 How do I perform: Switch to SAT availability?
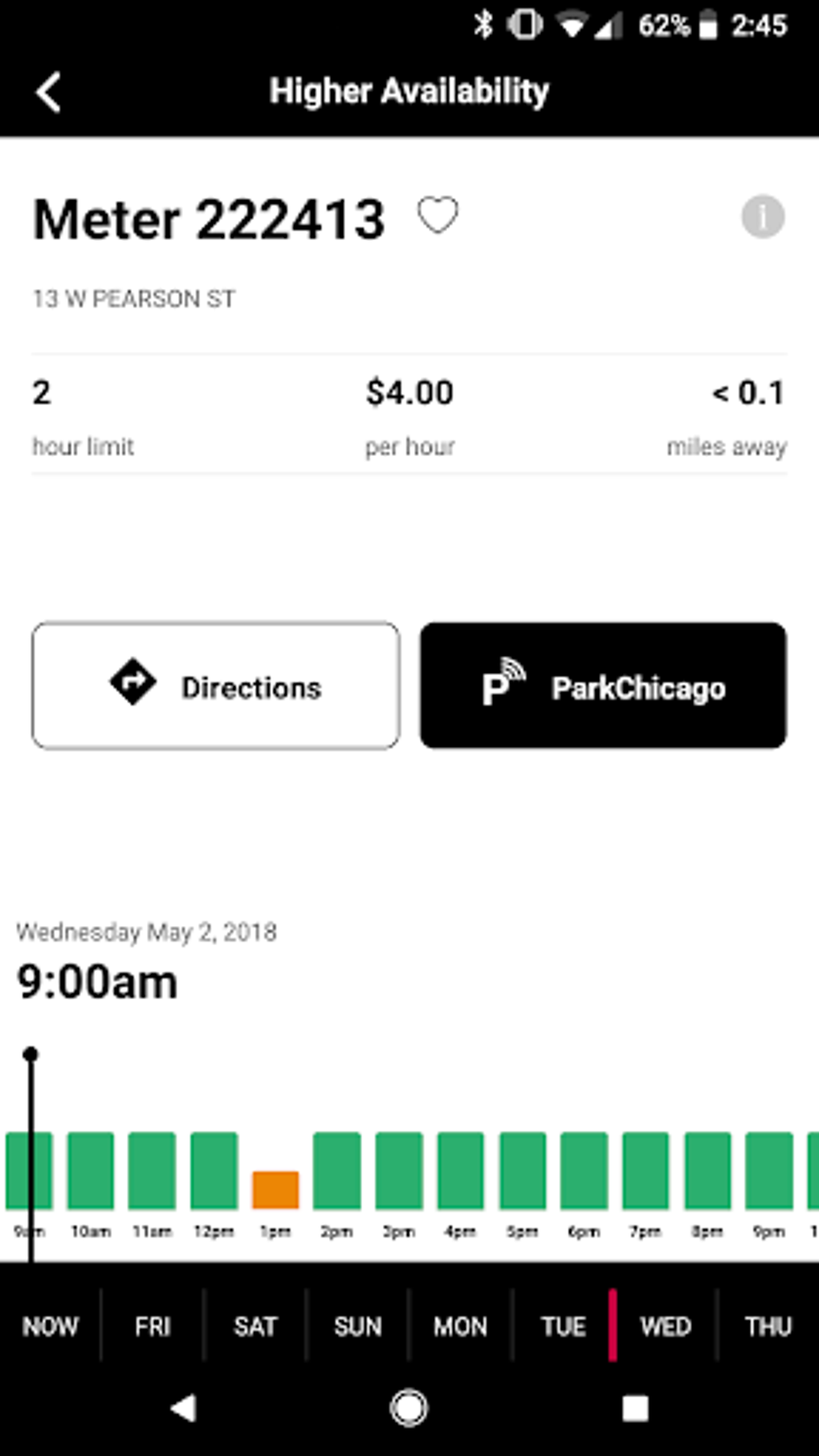255,1327
